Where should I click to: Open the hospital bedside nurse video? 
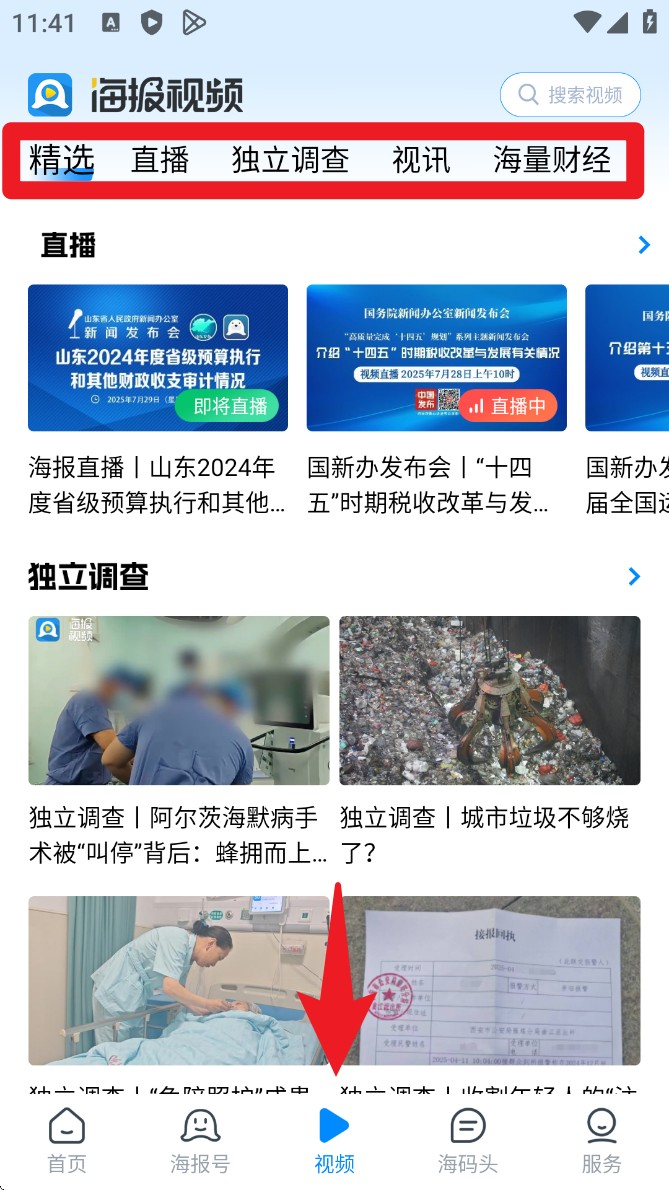point(178,980)
